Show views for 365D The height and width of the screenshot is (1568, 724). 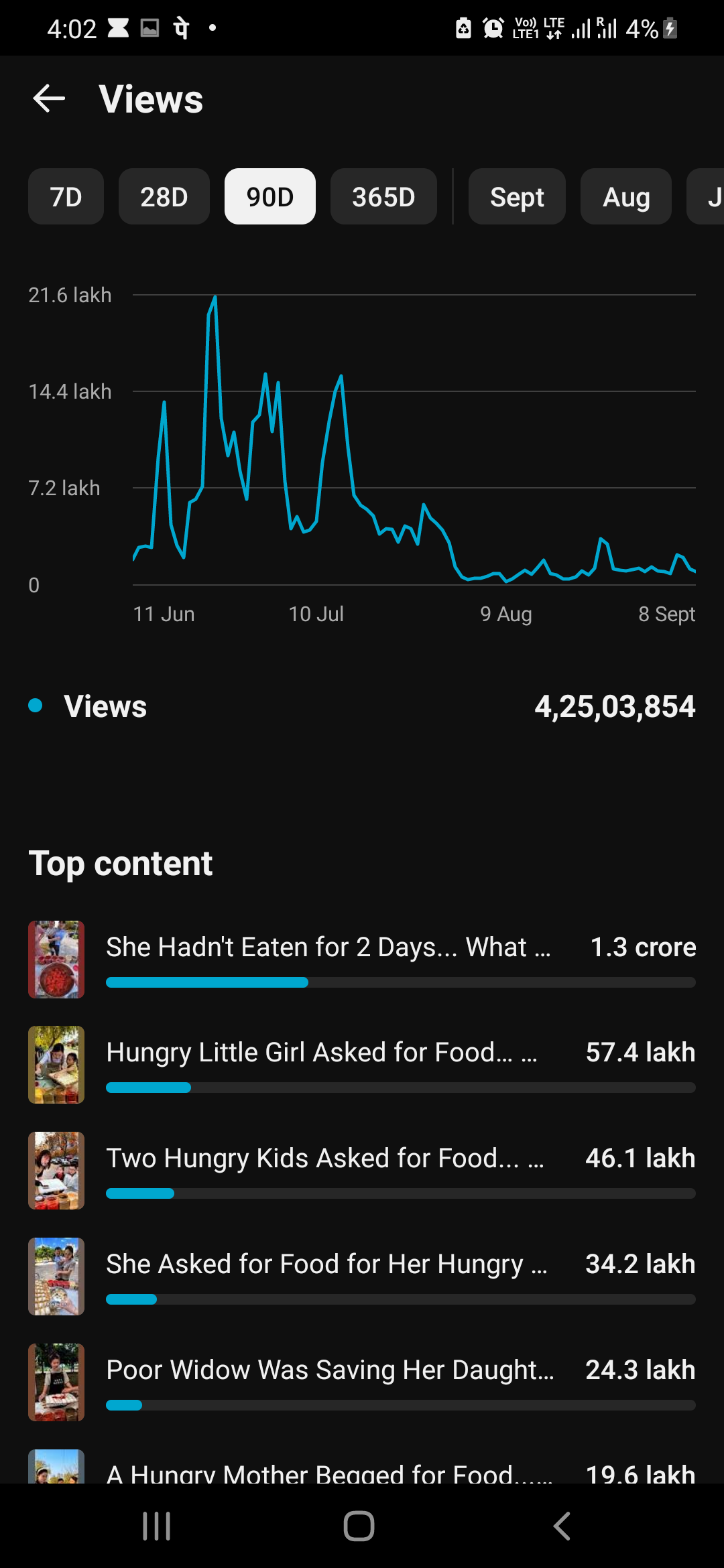pyautogui.click(x=383, y=196)
